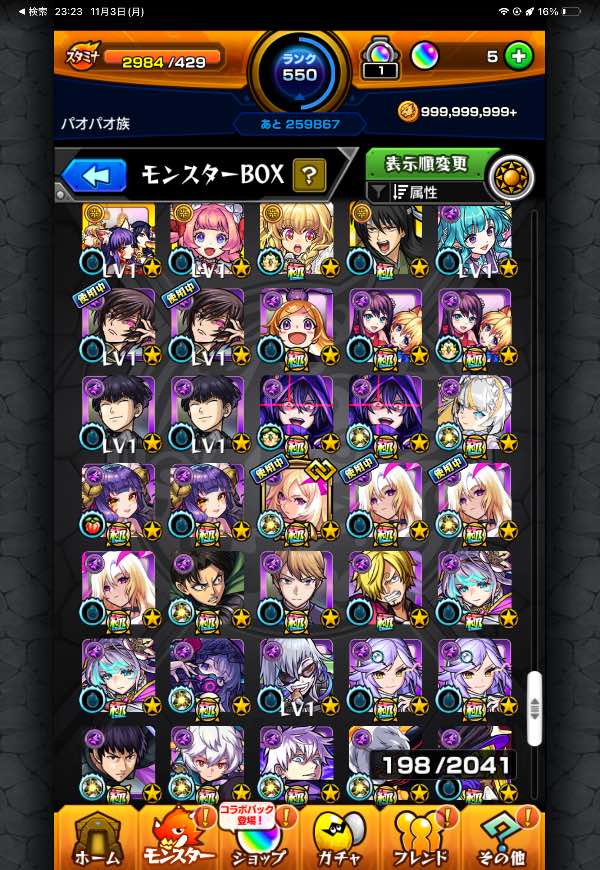Open the question mark help button
This screenshot has width=600, height=870.
pyautogui.click(x=309, y=177)
